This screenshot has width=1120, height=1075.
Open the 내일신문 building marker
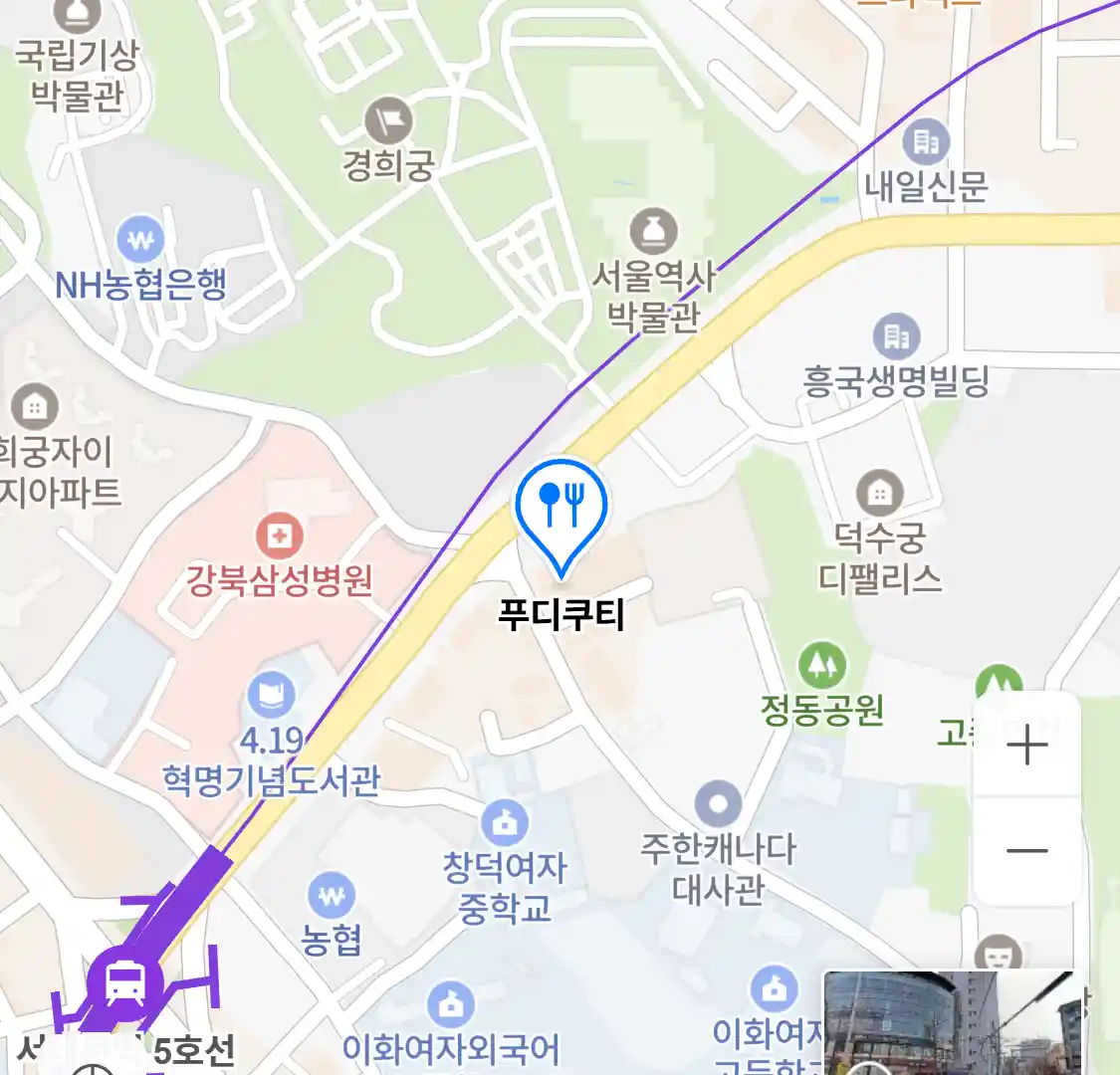click(926, 143)
